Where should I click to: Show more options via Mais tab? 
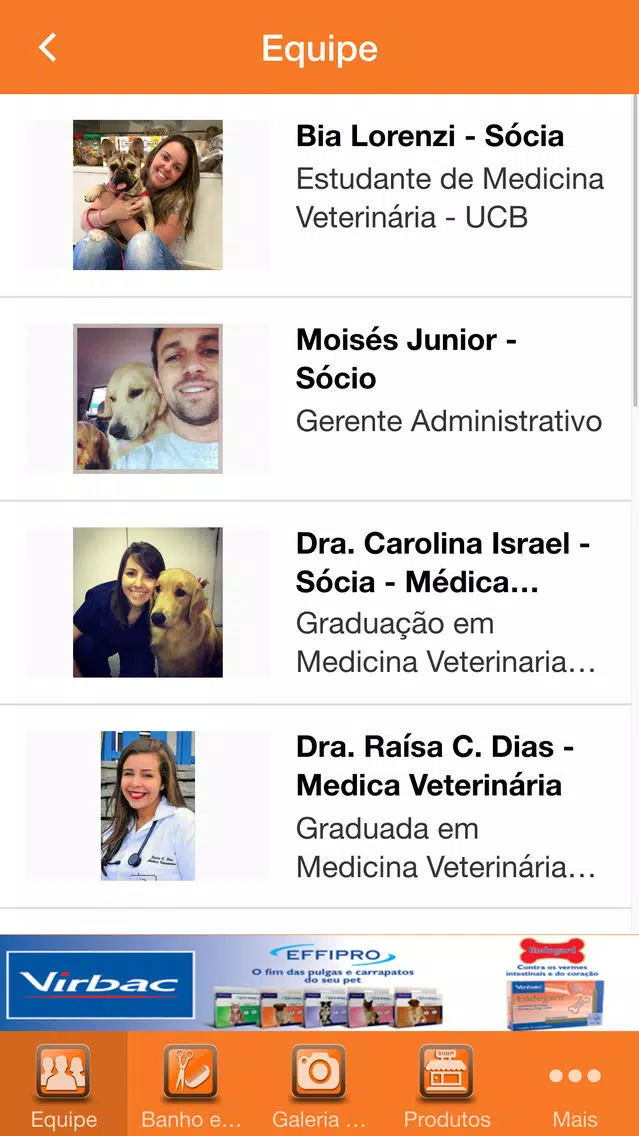click(x=575, y=1084)
